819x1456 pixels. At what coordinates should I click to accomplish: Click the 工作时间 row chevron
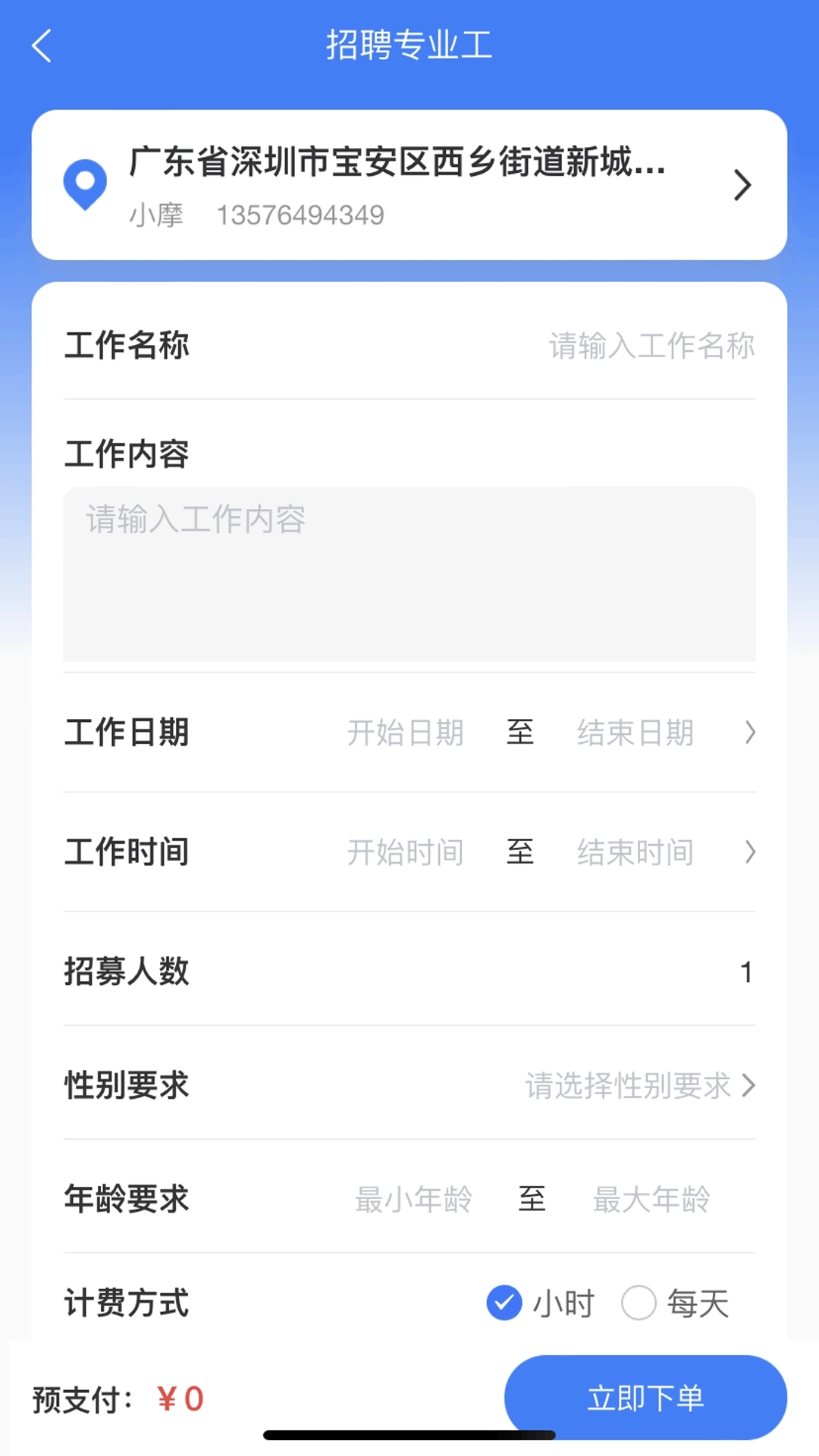(x=750, y=852)
